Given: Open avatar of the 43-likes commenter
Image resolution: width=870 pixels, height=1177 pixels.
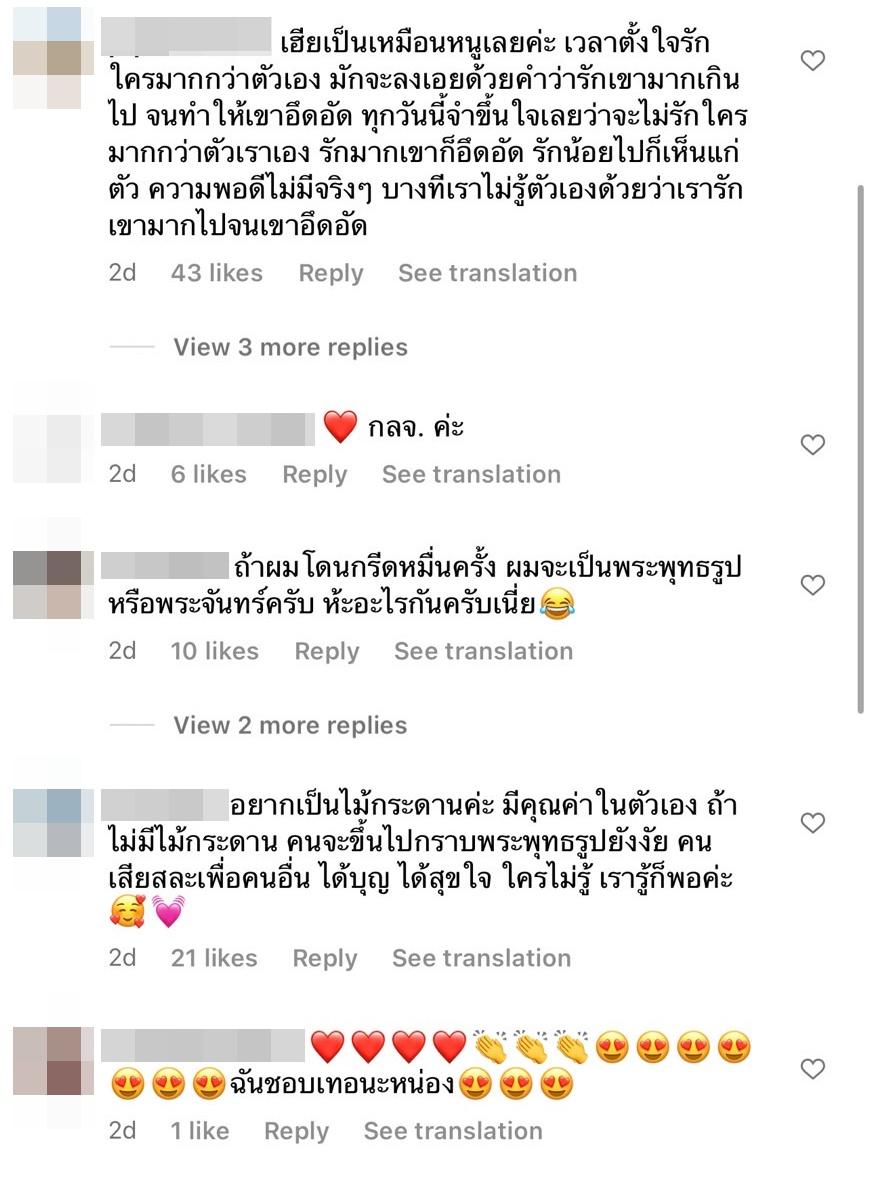Looking at the screenshot, I should click(x=48, y=58).
